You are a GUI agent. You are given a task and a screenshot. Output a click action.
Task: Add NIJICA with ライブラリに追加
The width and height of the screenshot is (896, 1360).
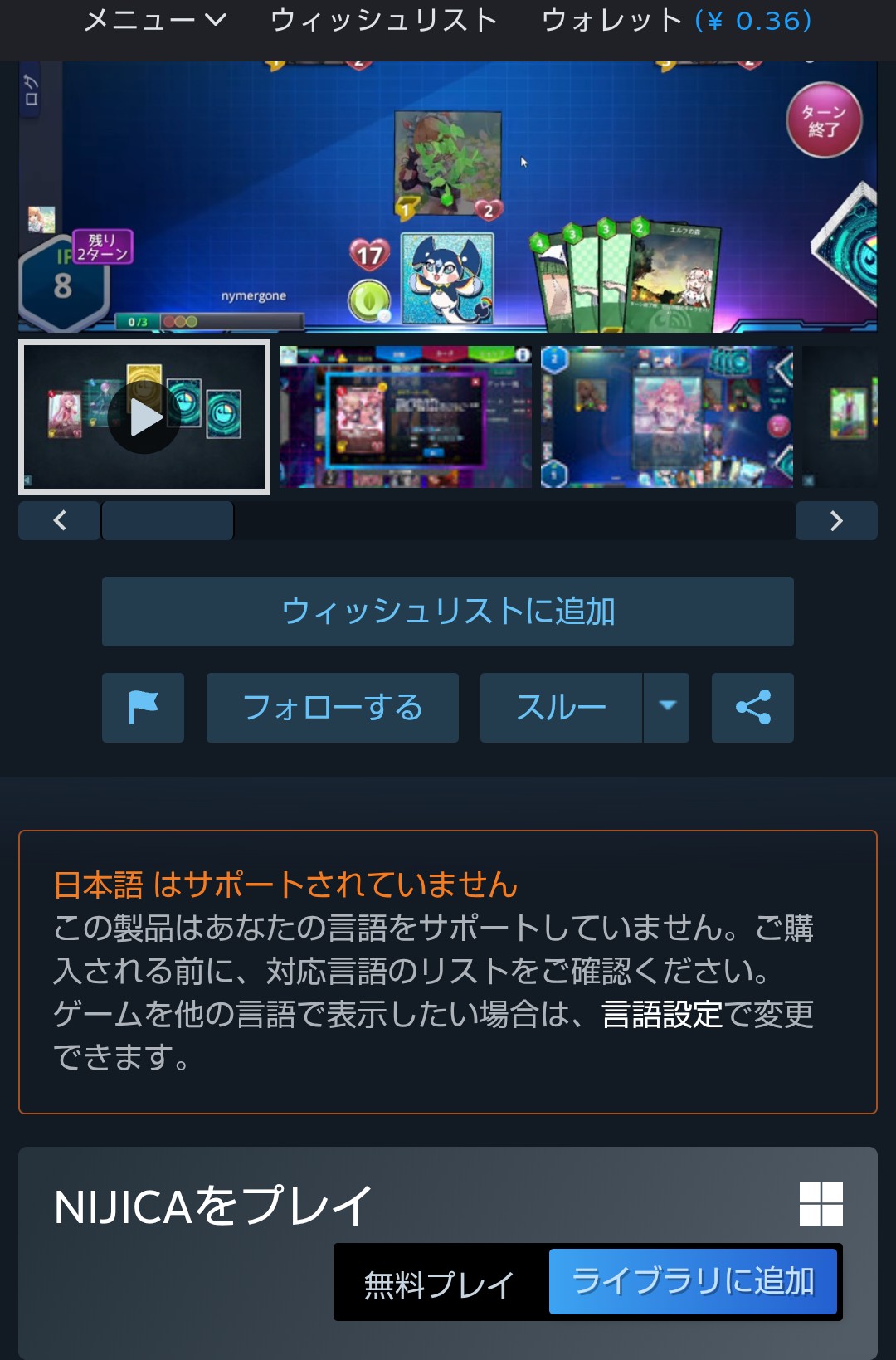(693, 1281)
